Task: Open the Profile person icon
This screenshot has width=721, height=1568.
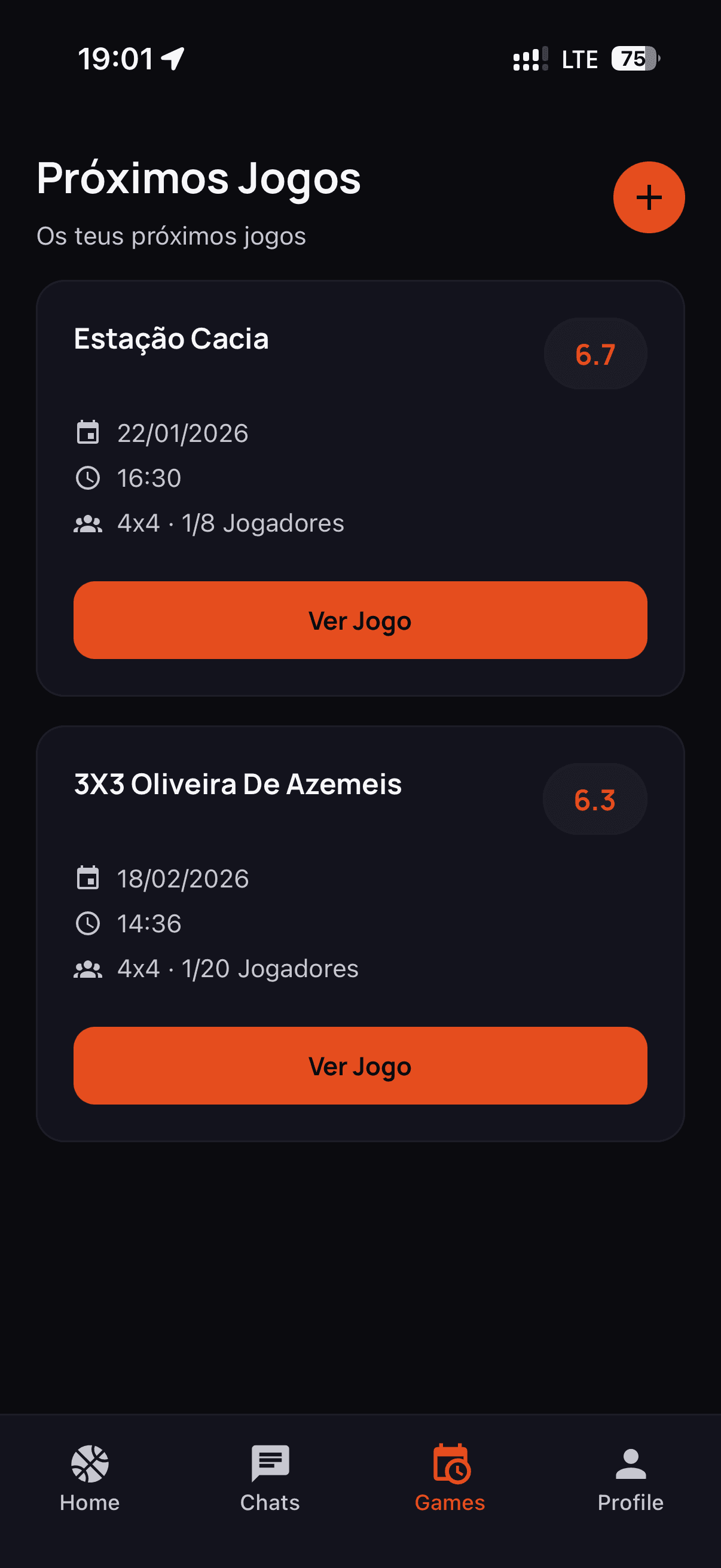Action: (x=630, y=1465)
